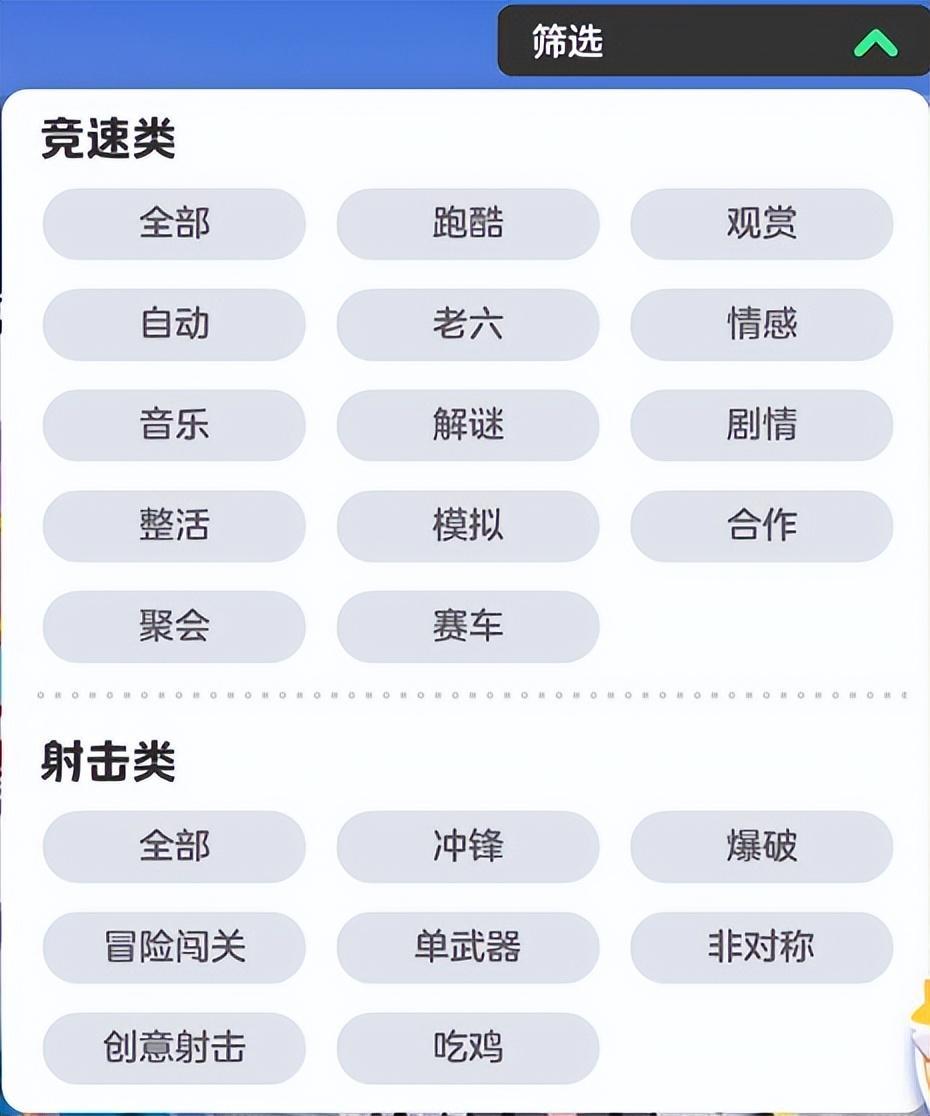Select the 剧情 filter
Image resolution: width=930 pixels, height=1116 pixels.
pos(761,426)
